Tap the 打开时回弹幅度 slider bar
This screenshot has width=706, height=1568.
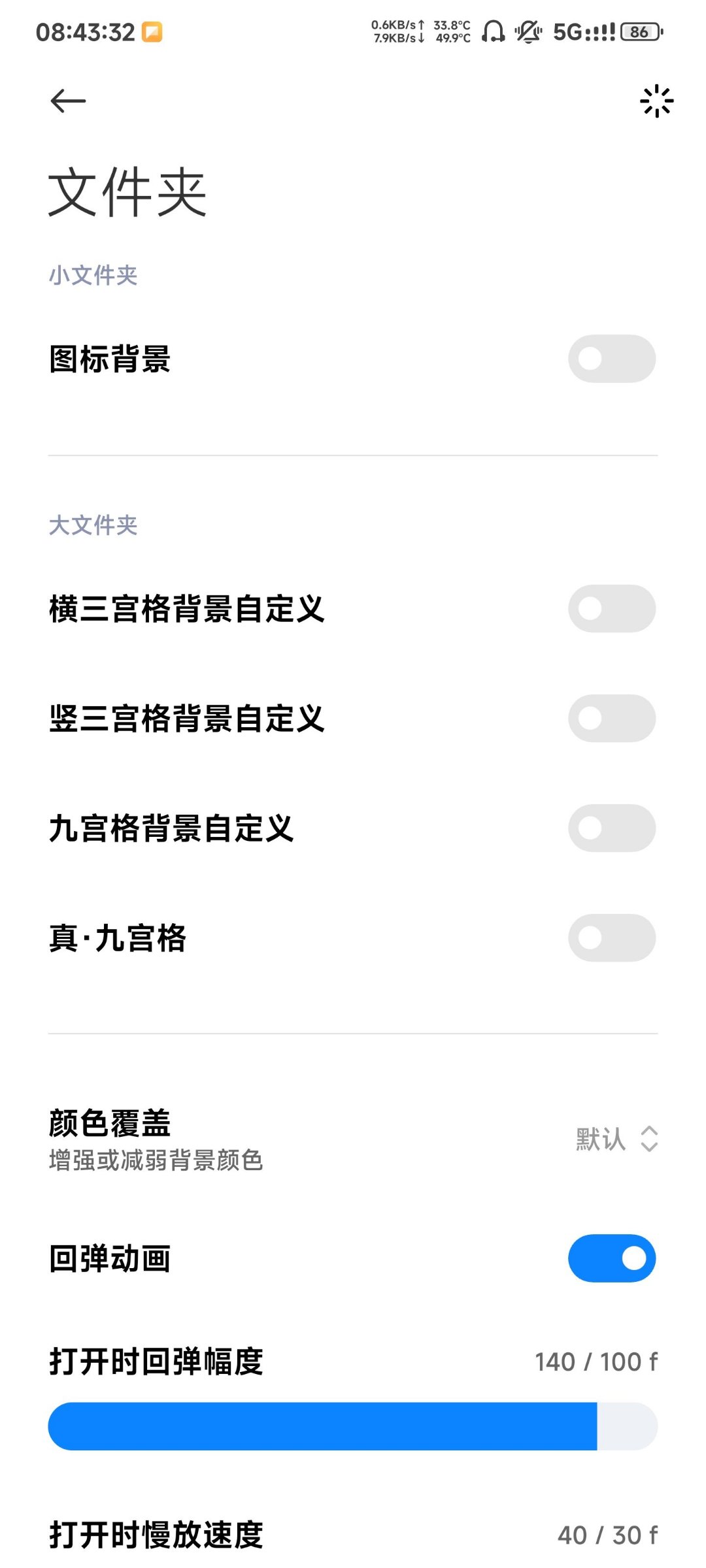click(x=353, y=1426)
